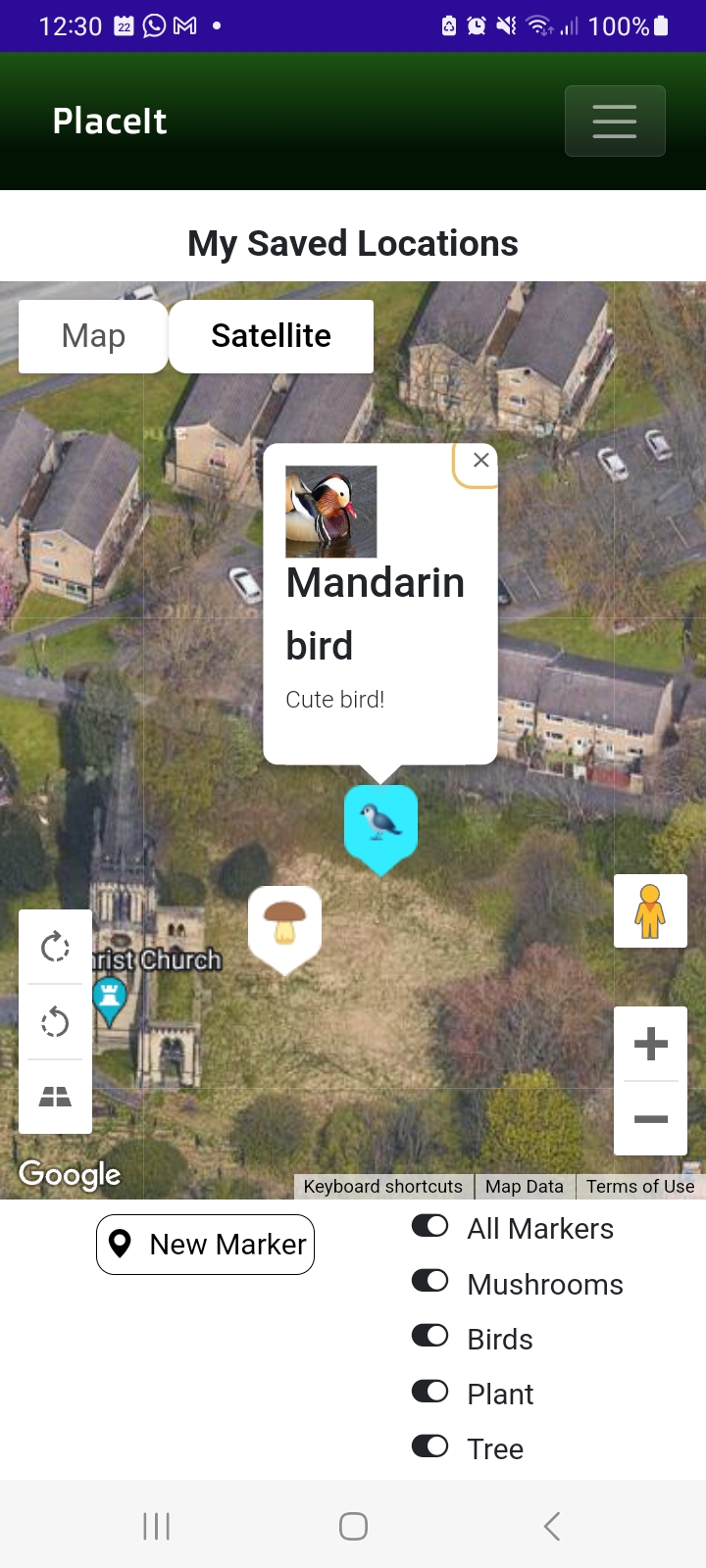Screen dimensions: 706x1568
Task: Zoom in on the map
Action: [x=650, y=1043]
